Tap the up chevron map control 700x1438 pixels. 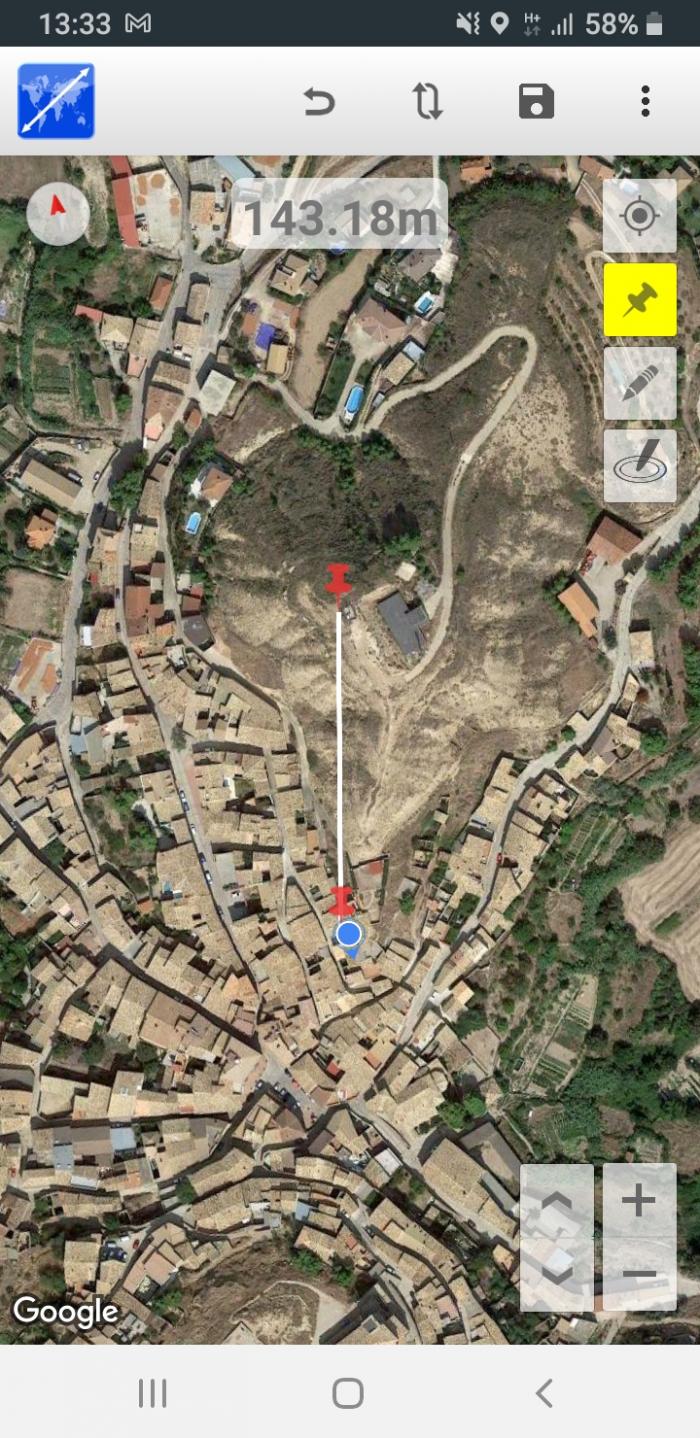pyautogui.click(x=557, y=1200)
